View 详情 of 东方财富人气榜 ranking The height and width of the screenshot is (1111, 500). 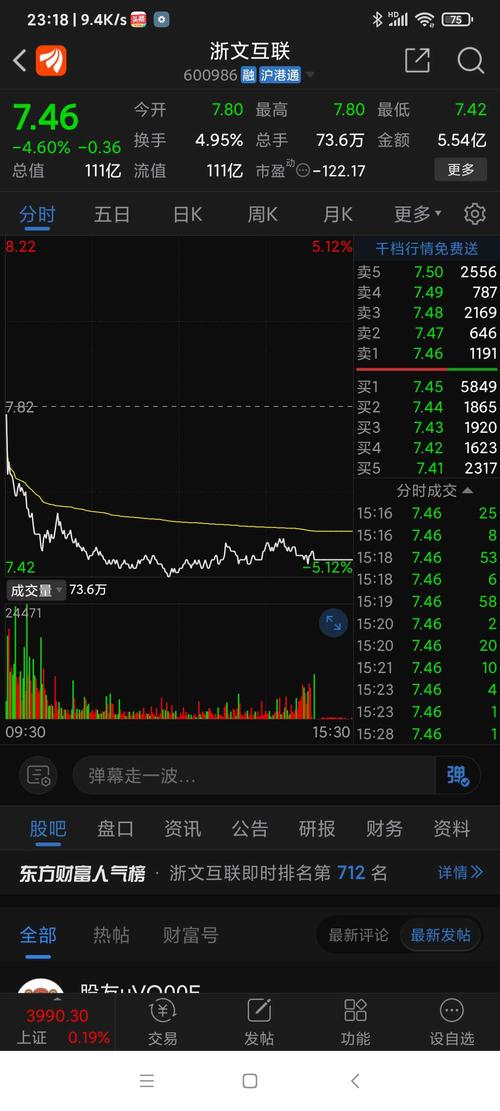tap(460, 872)
